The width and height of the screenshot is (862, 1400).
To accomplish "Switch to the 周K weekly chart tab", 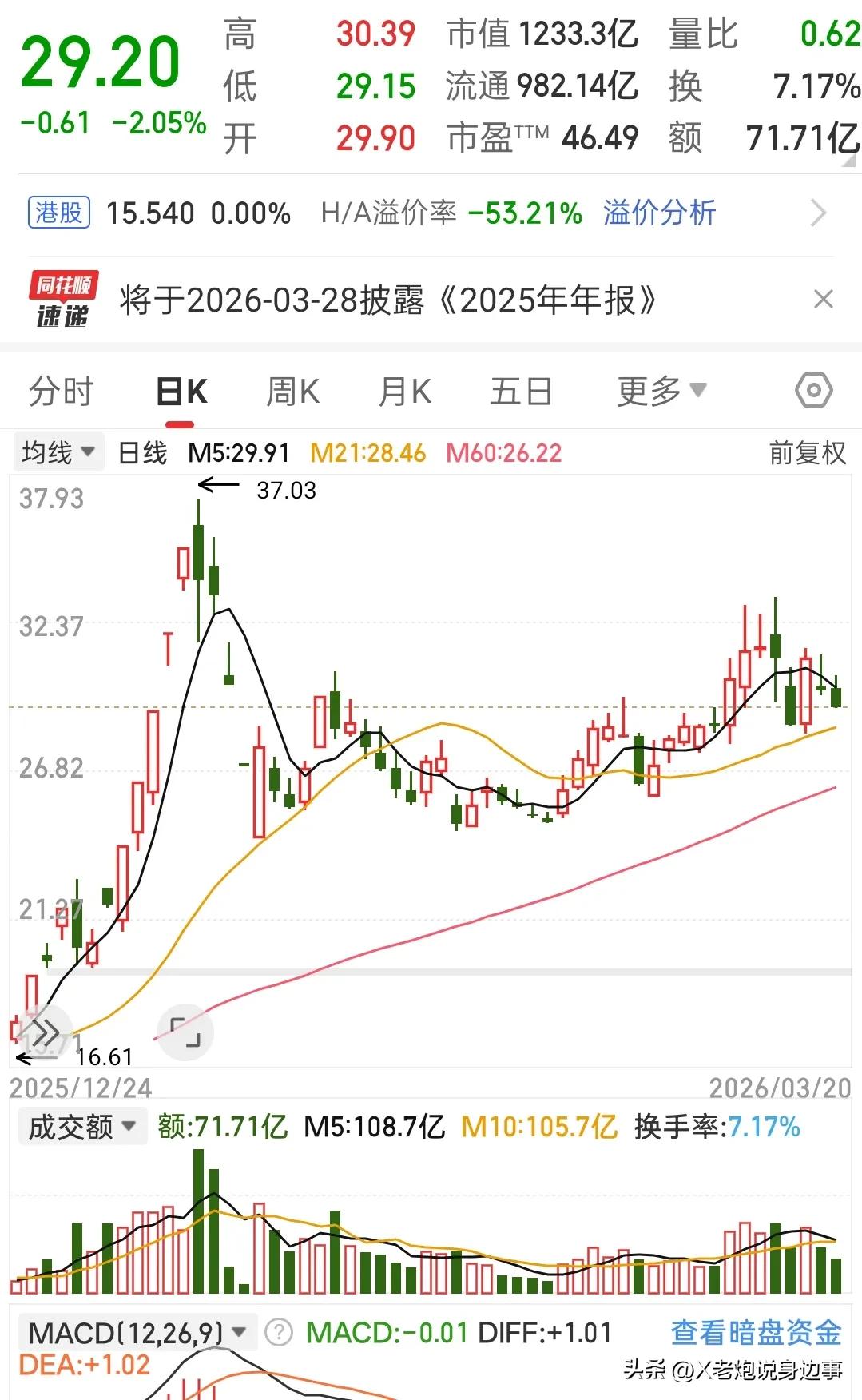I will [x=293, y=391].
